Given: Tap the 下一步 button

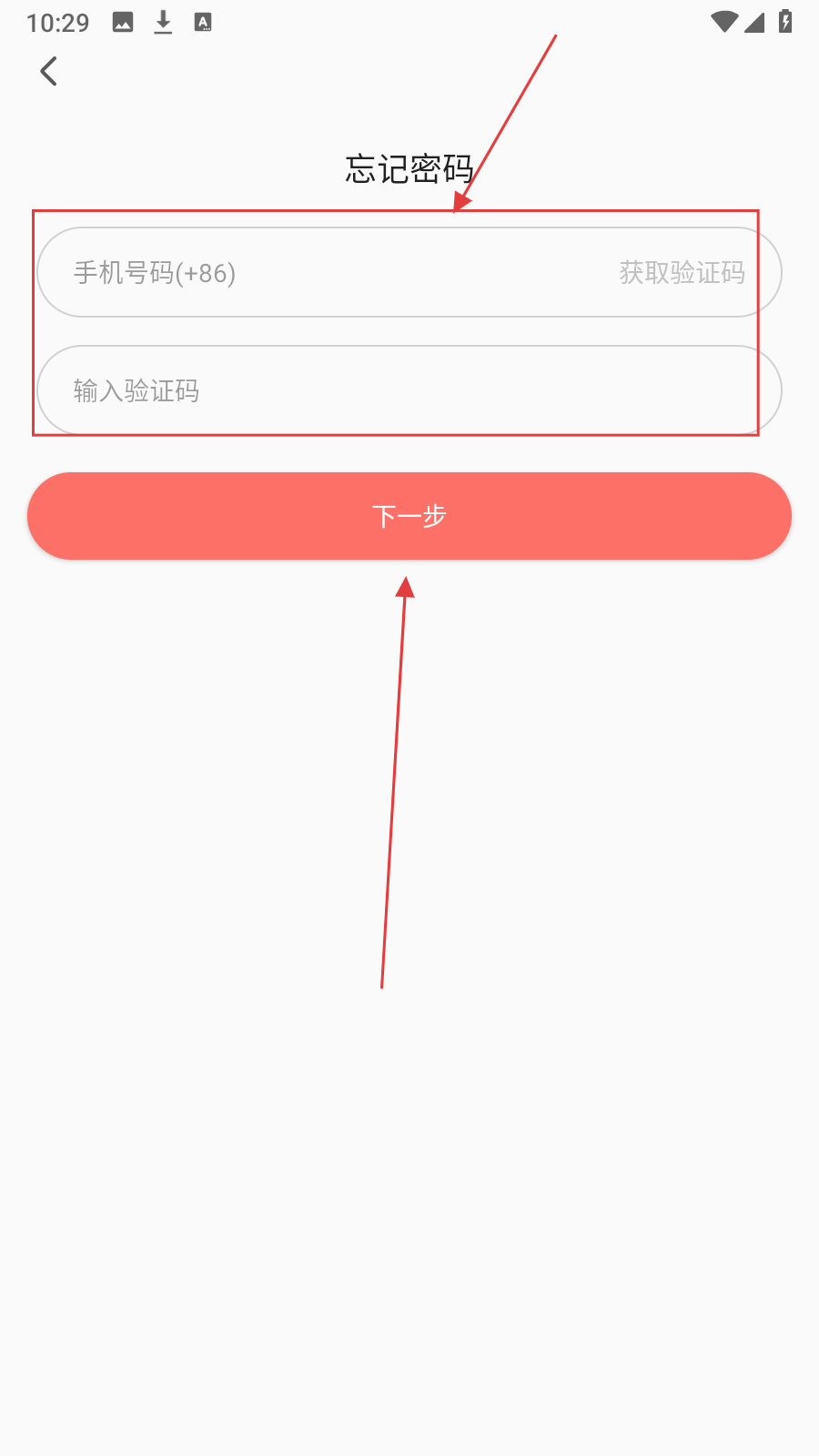Looking at the screenshot, I should [409, 516].
